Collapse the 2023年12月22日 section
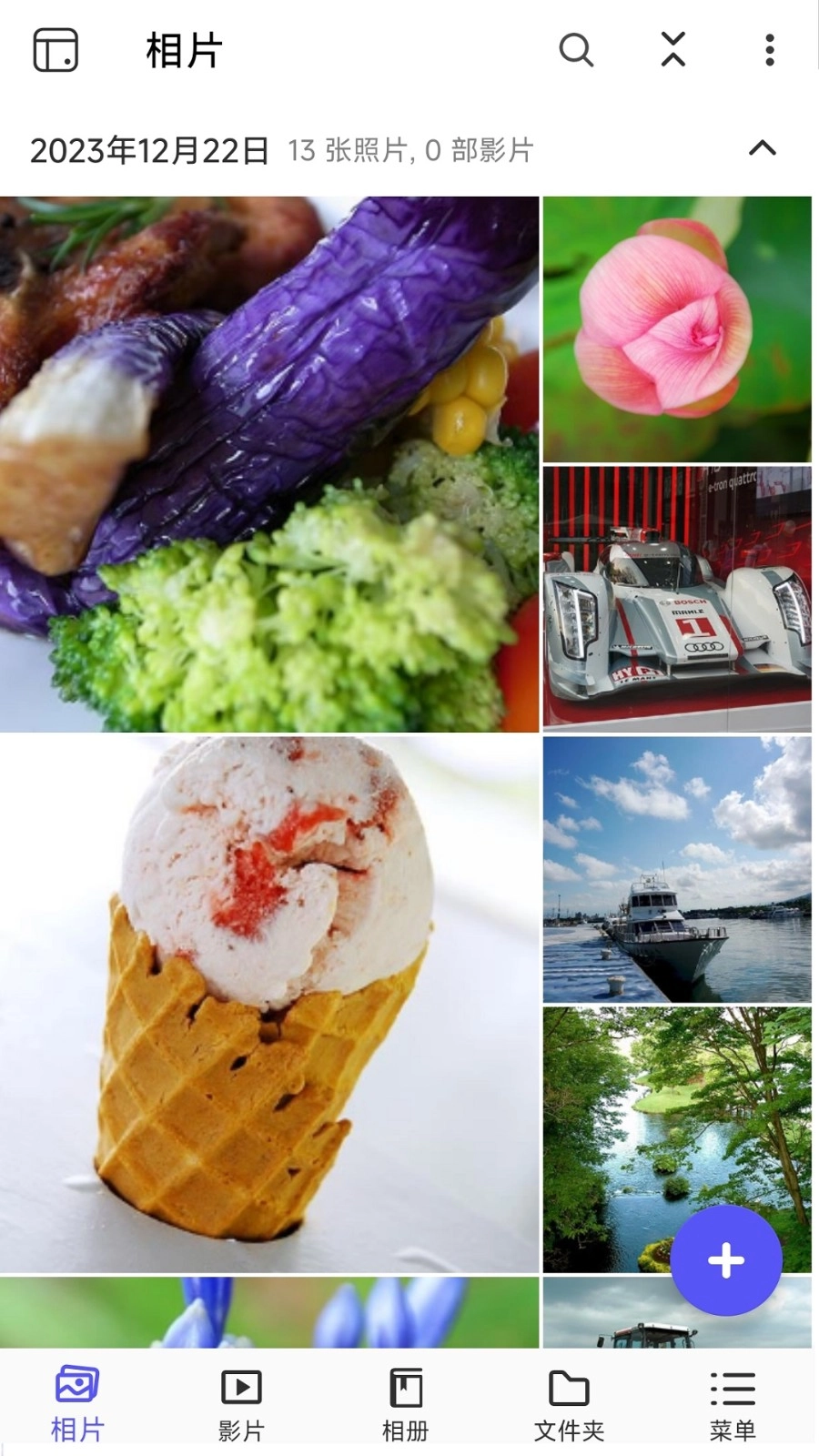Image resolution: width=819 pixels, height=1456 pixels. pos(763,148)
